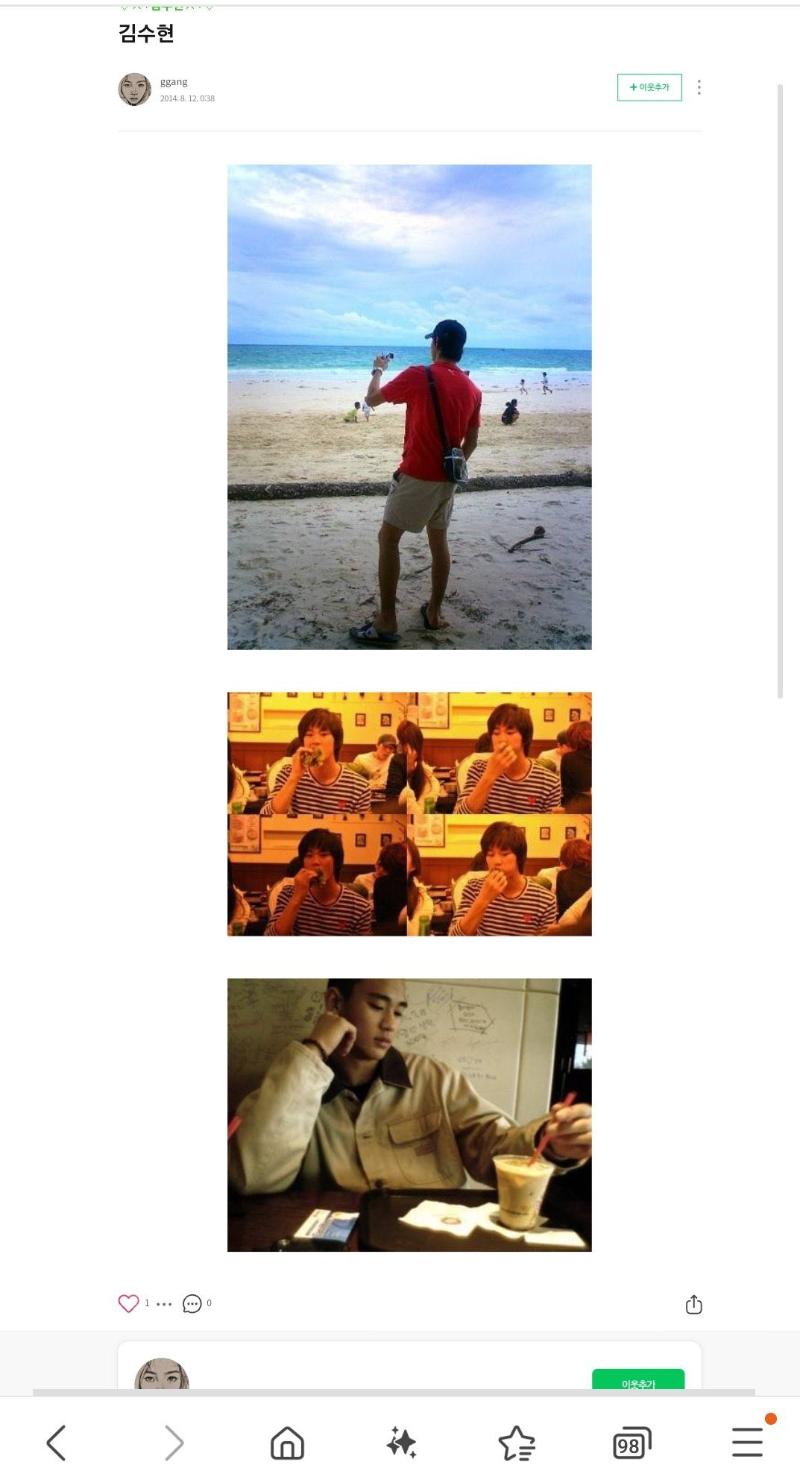Tap the 이웃추가 button beside ggang

coord(649,88)
